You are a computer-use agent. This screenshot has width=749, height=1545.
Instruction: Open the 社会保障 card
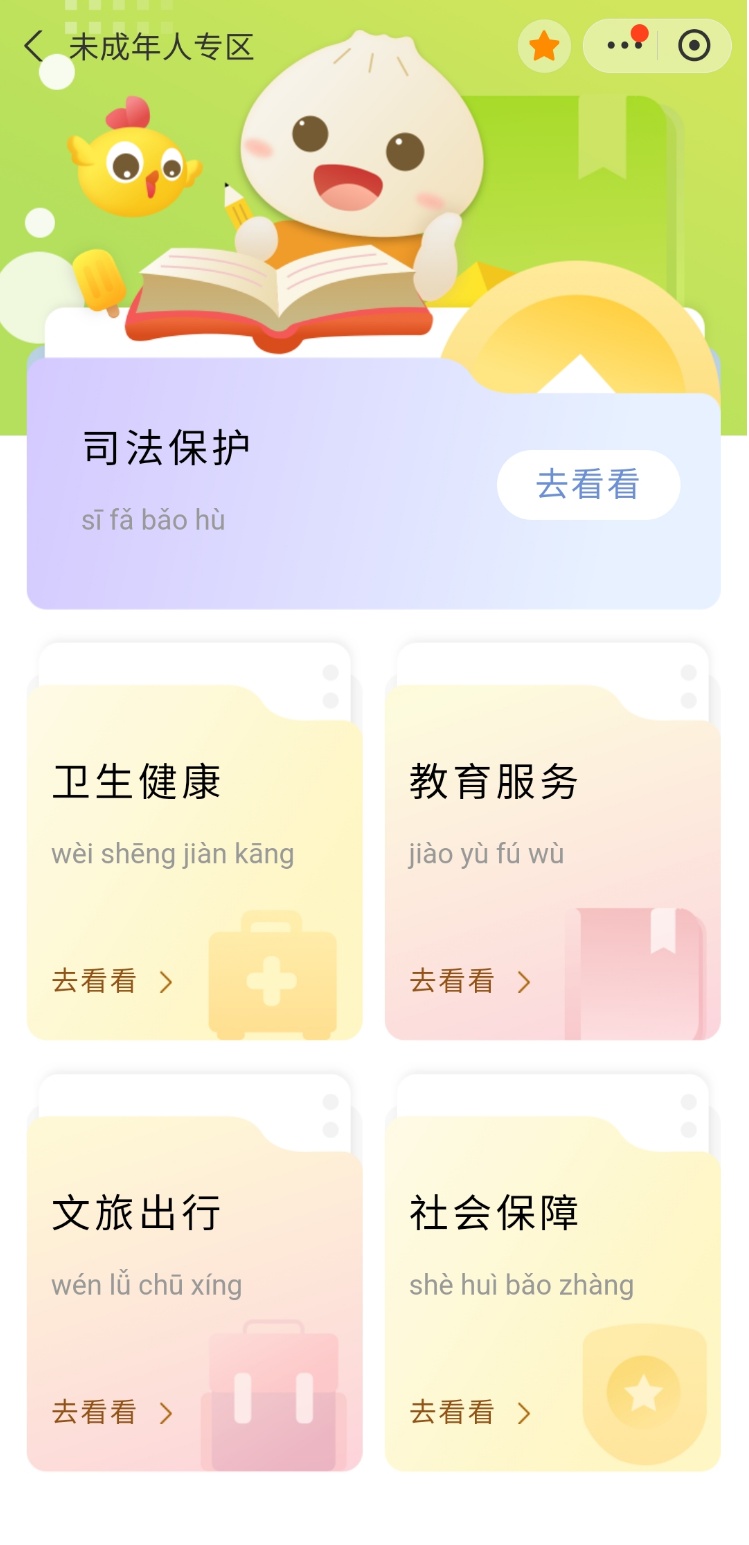pos(552,1293)
